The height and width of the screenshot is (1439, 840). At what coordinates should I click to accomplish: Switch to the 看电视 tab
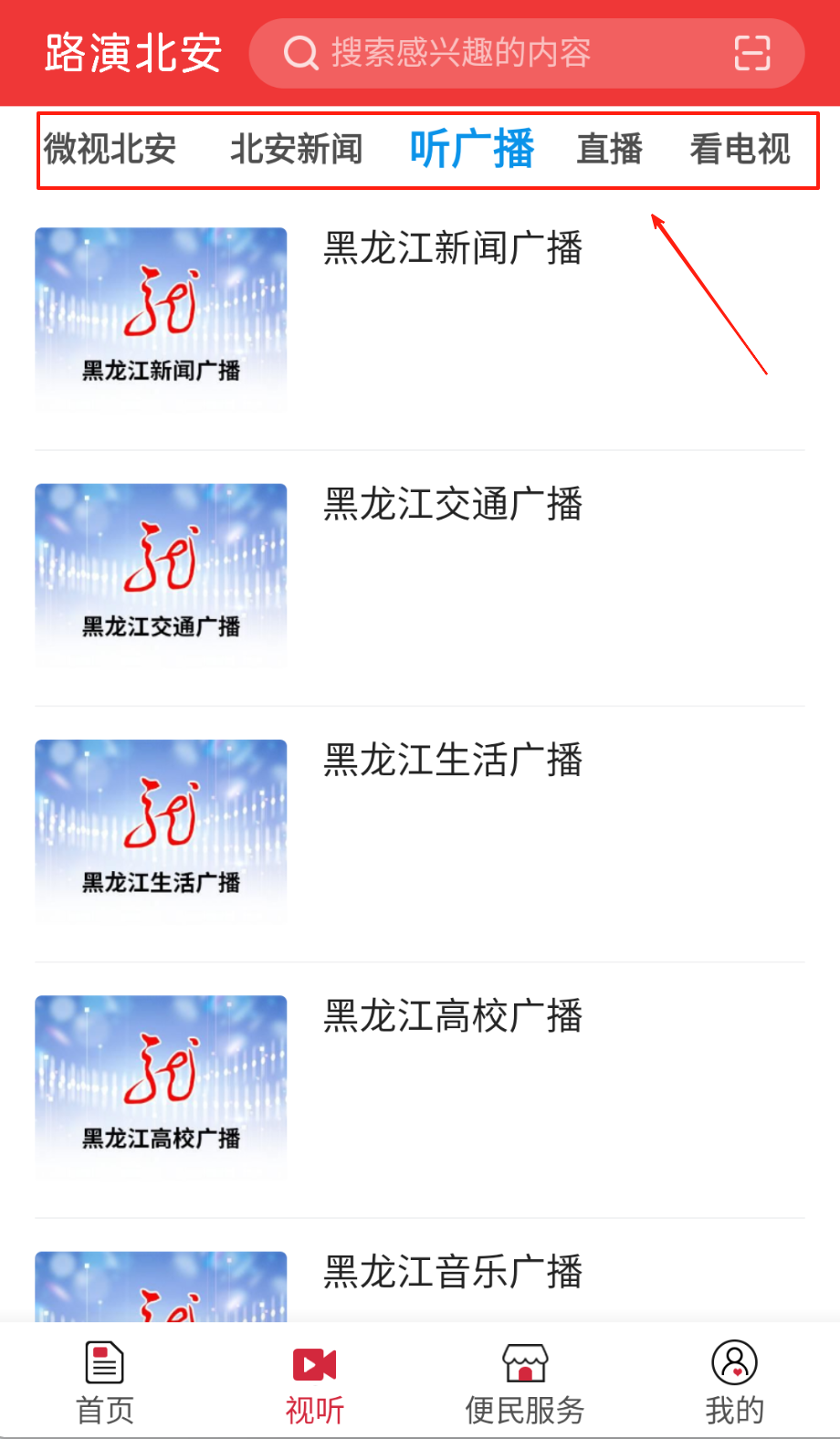[740, 150]
